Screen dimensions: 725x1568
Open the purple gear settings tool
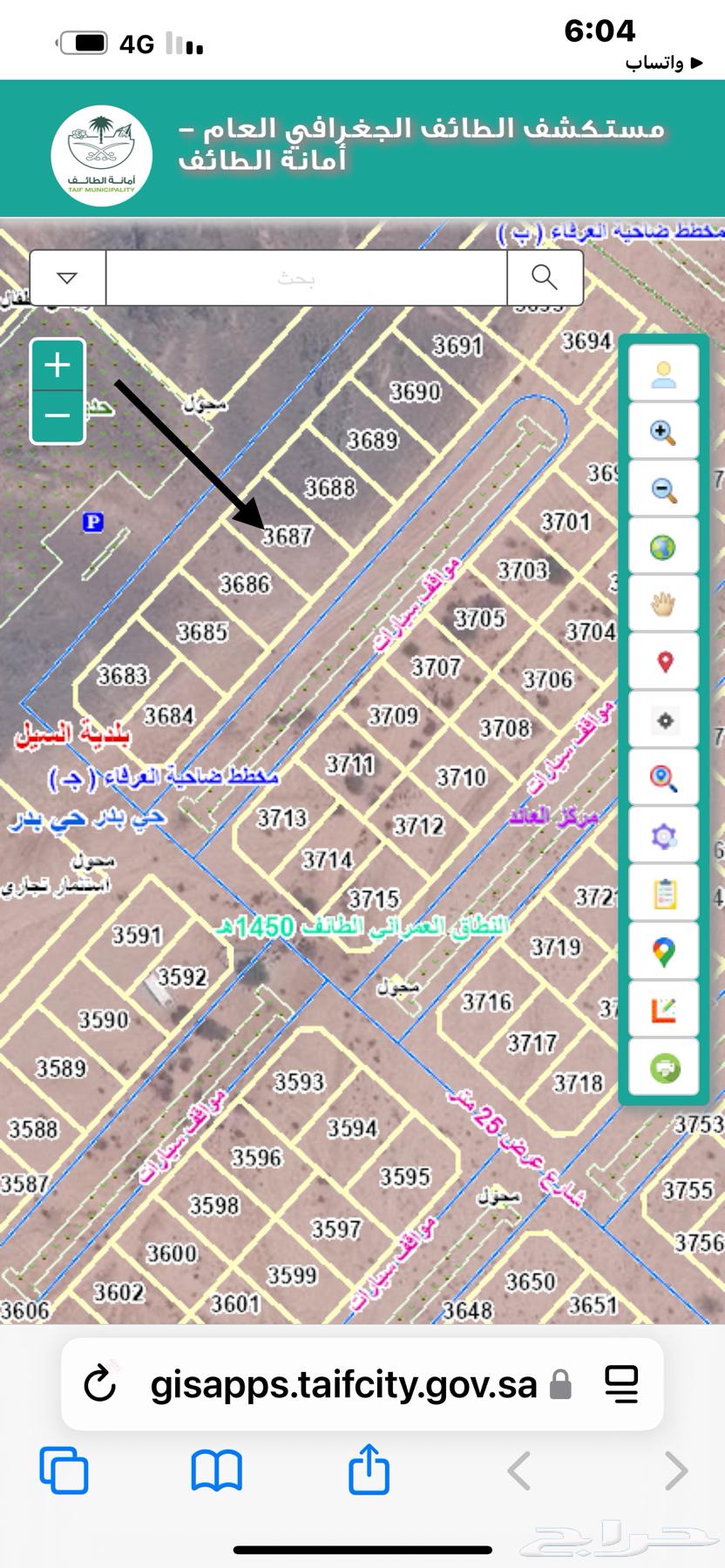pyautogui.click(x=663, y=836)
